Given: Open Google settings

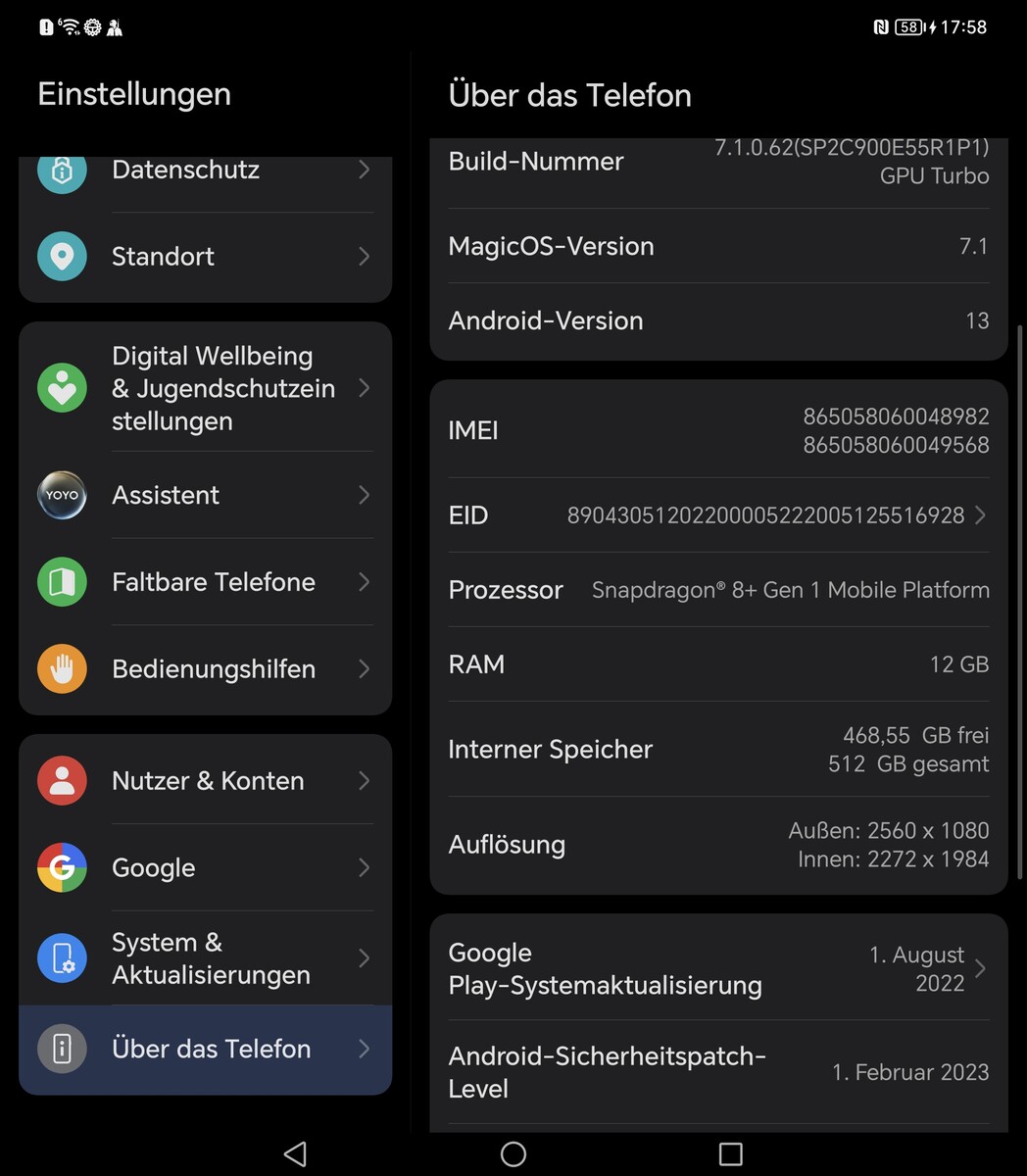Looking at the screenshot, I should pyautogui.click(x=205, y=868).
